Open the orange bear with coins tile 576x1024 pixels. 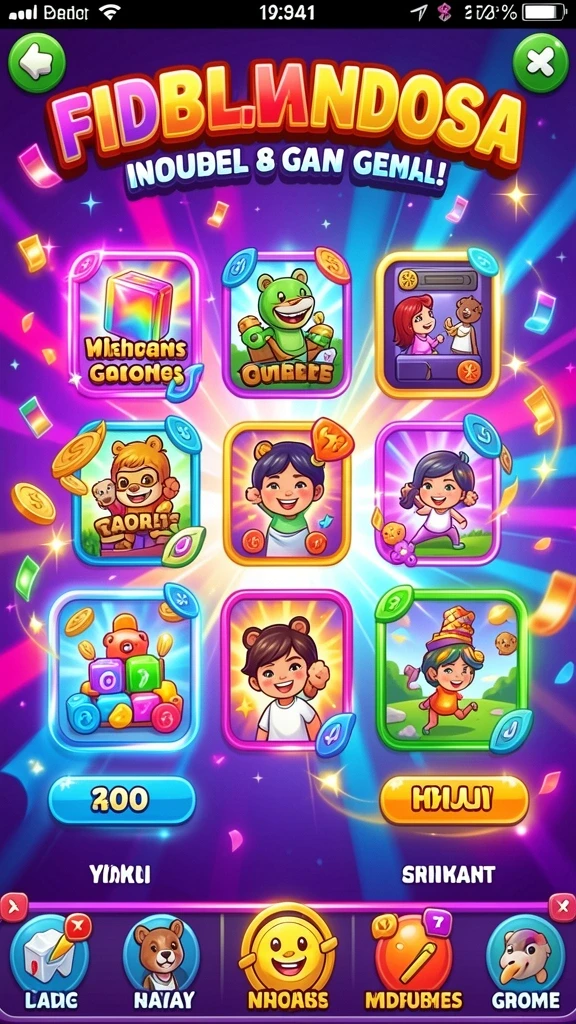(136, 494)
